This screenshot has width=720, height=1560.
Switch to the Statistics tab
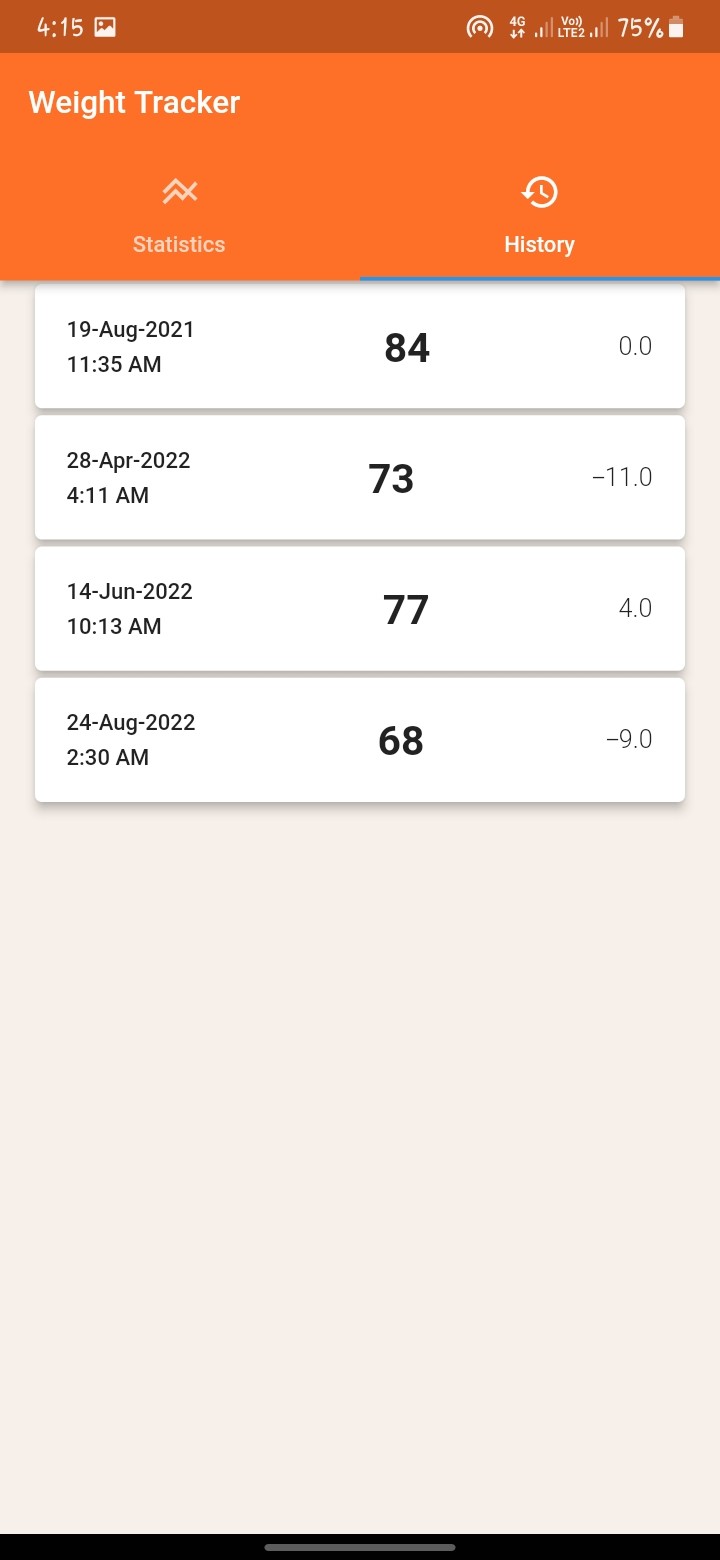tap(179, 216)
